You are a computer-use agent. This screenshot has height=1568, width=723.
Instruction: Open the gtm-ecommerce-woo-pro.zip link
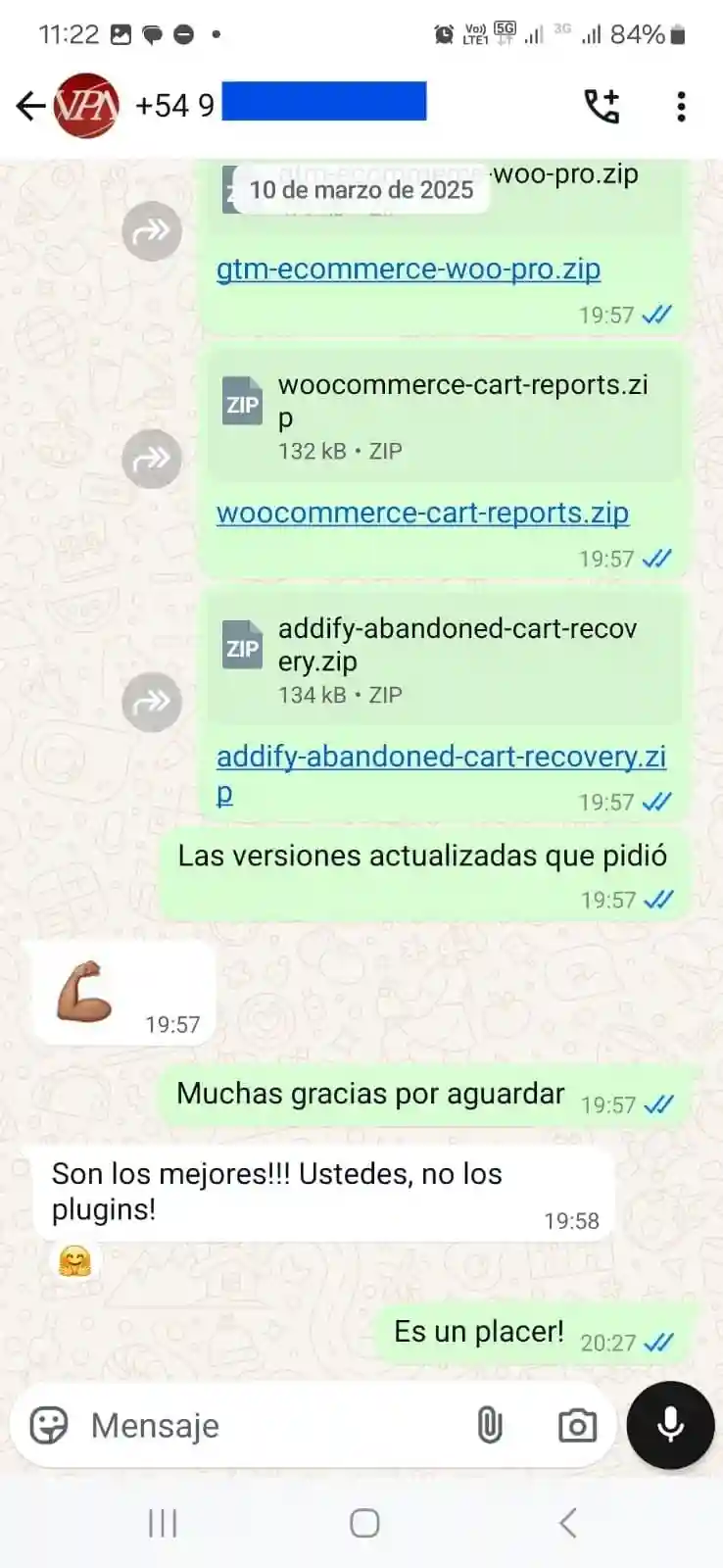409,269
